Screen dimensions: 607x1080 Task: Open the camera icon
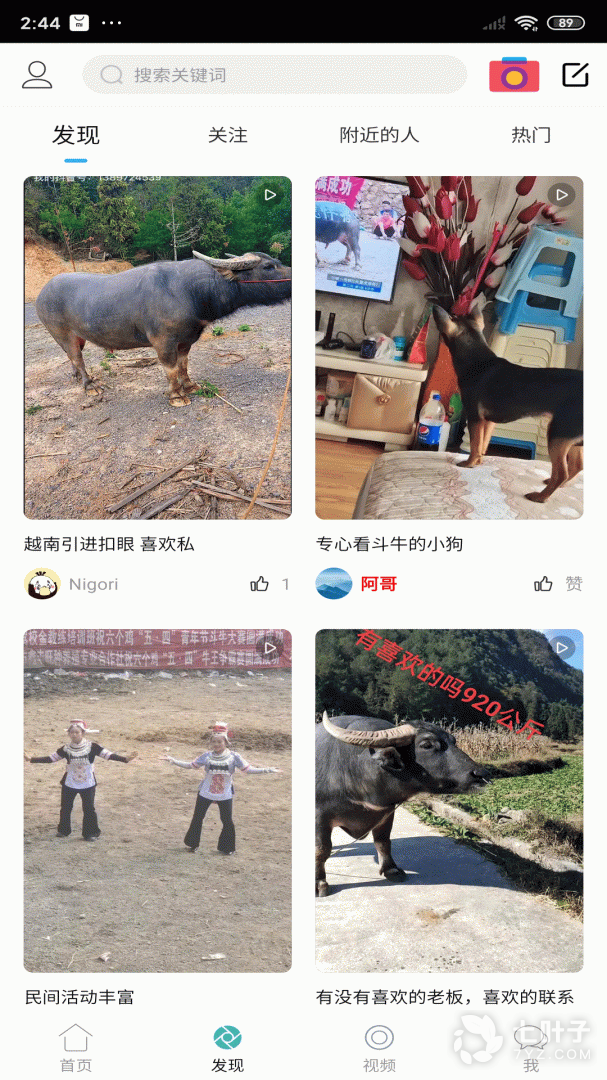[514, 75]
